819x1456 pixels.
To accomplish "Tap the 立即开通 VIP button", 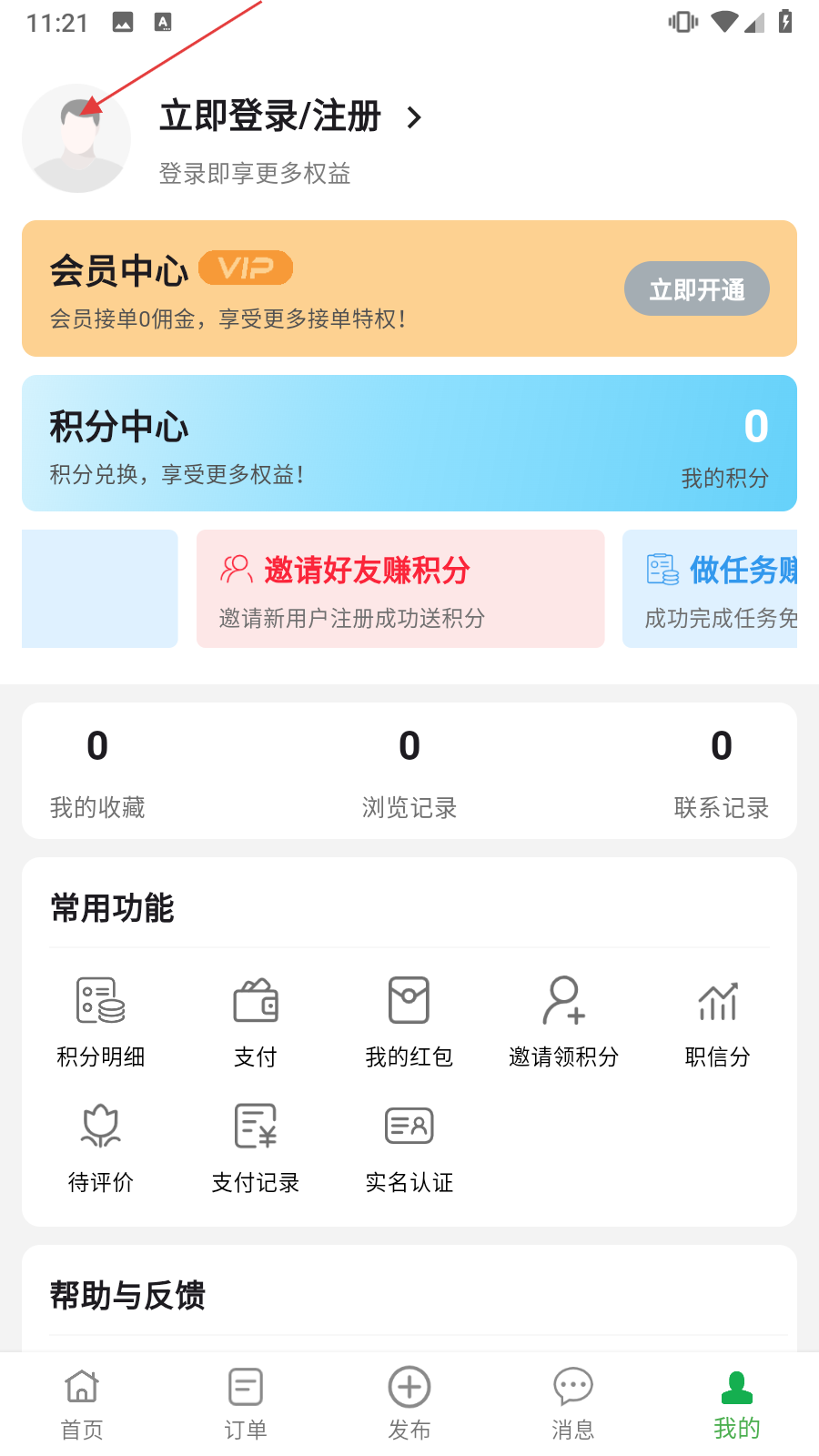I will point(697,289).
